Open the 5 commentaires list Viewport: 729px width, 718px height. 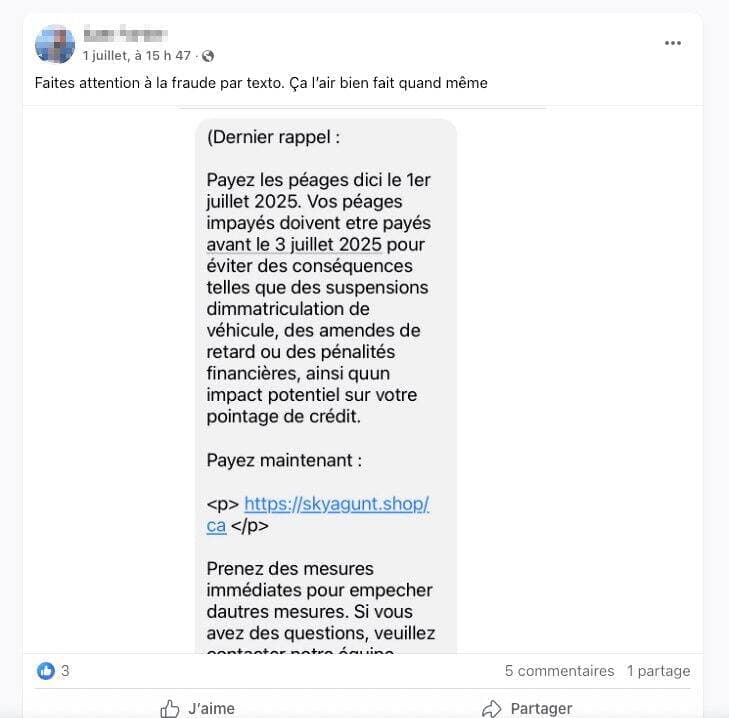coord(559,671)
